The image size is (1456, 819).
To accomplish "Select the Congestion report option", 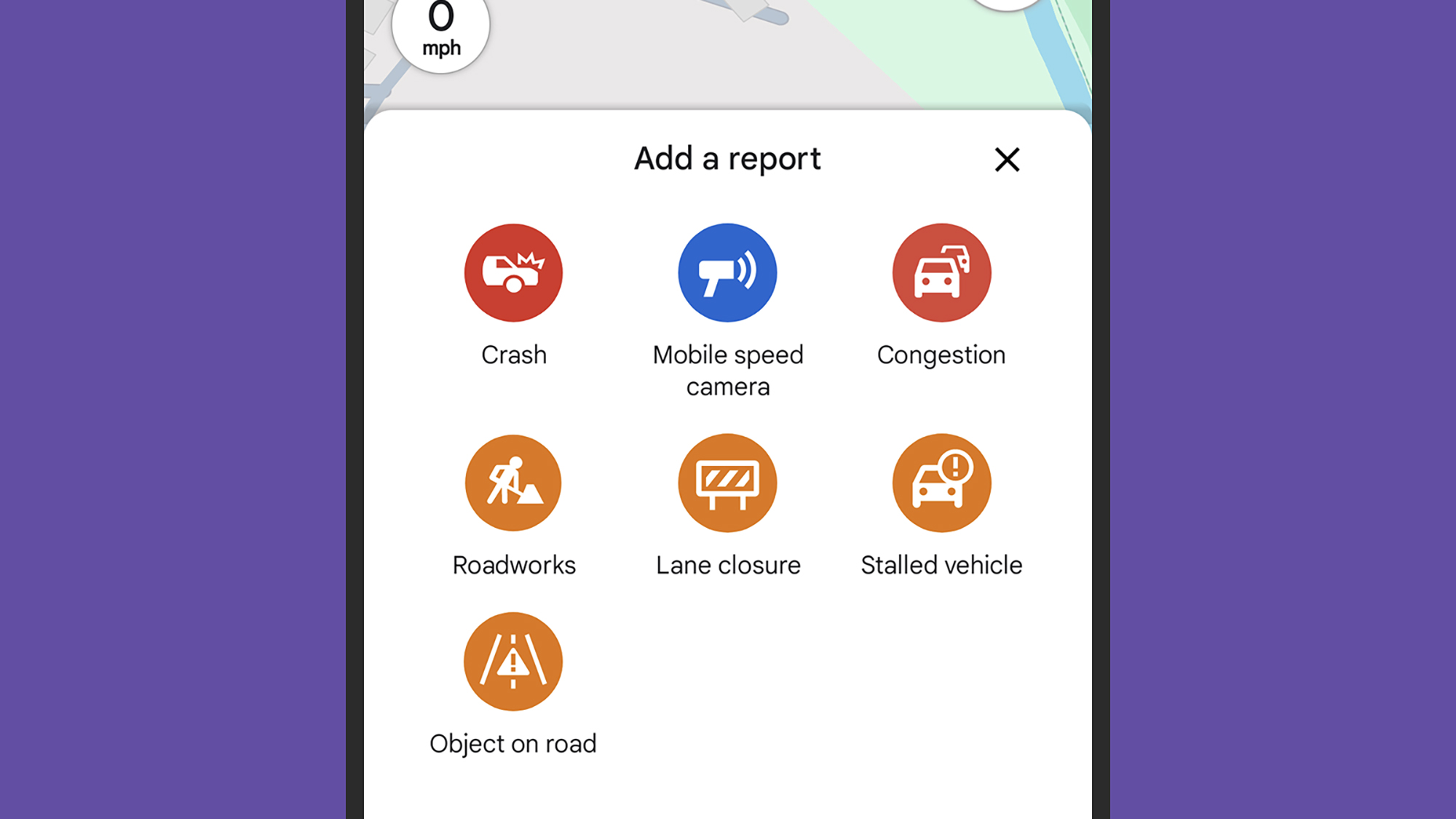I will [941, 273].
